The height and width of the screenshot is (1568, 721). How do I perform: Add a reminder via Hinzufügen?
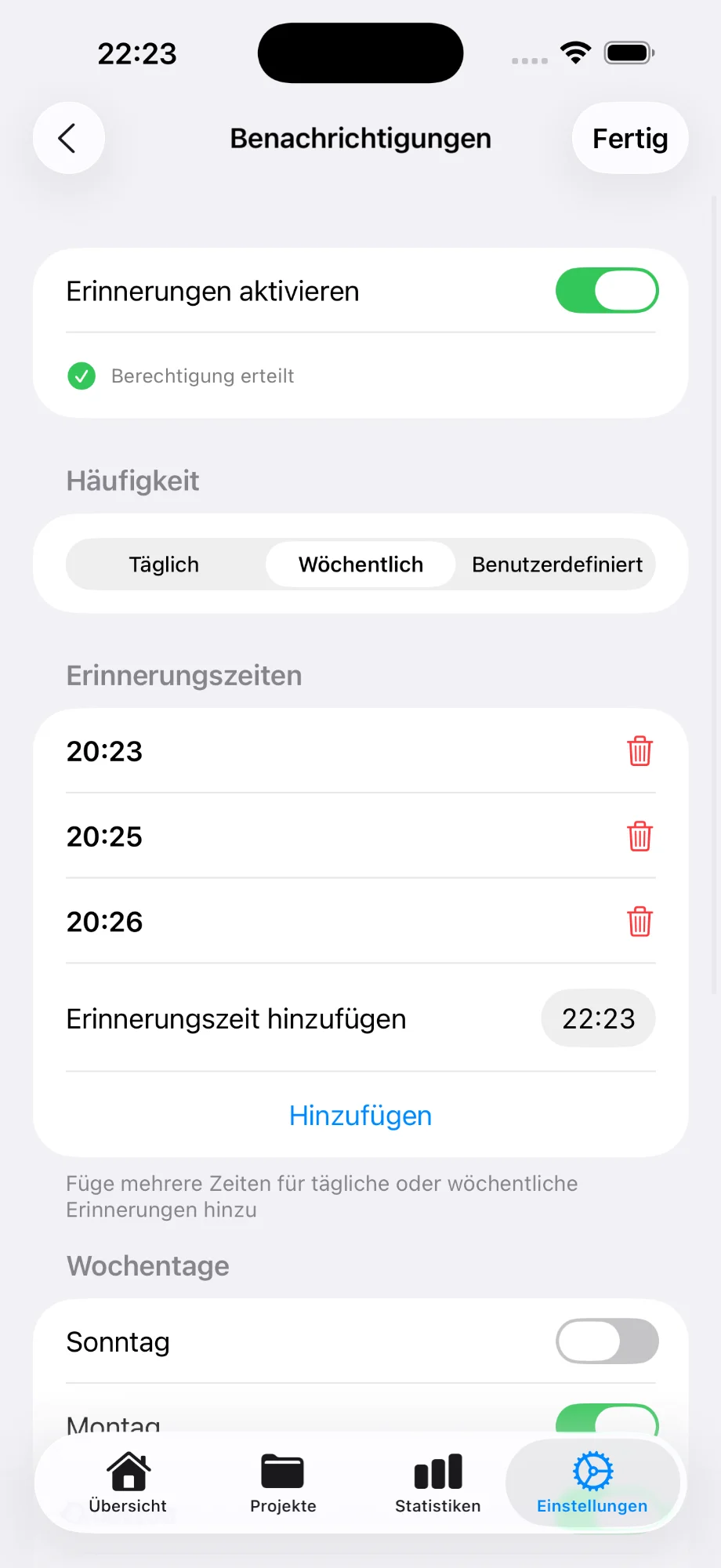[x=360, y=1115]
